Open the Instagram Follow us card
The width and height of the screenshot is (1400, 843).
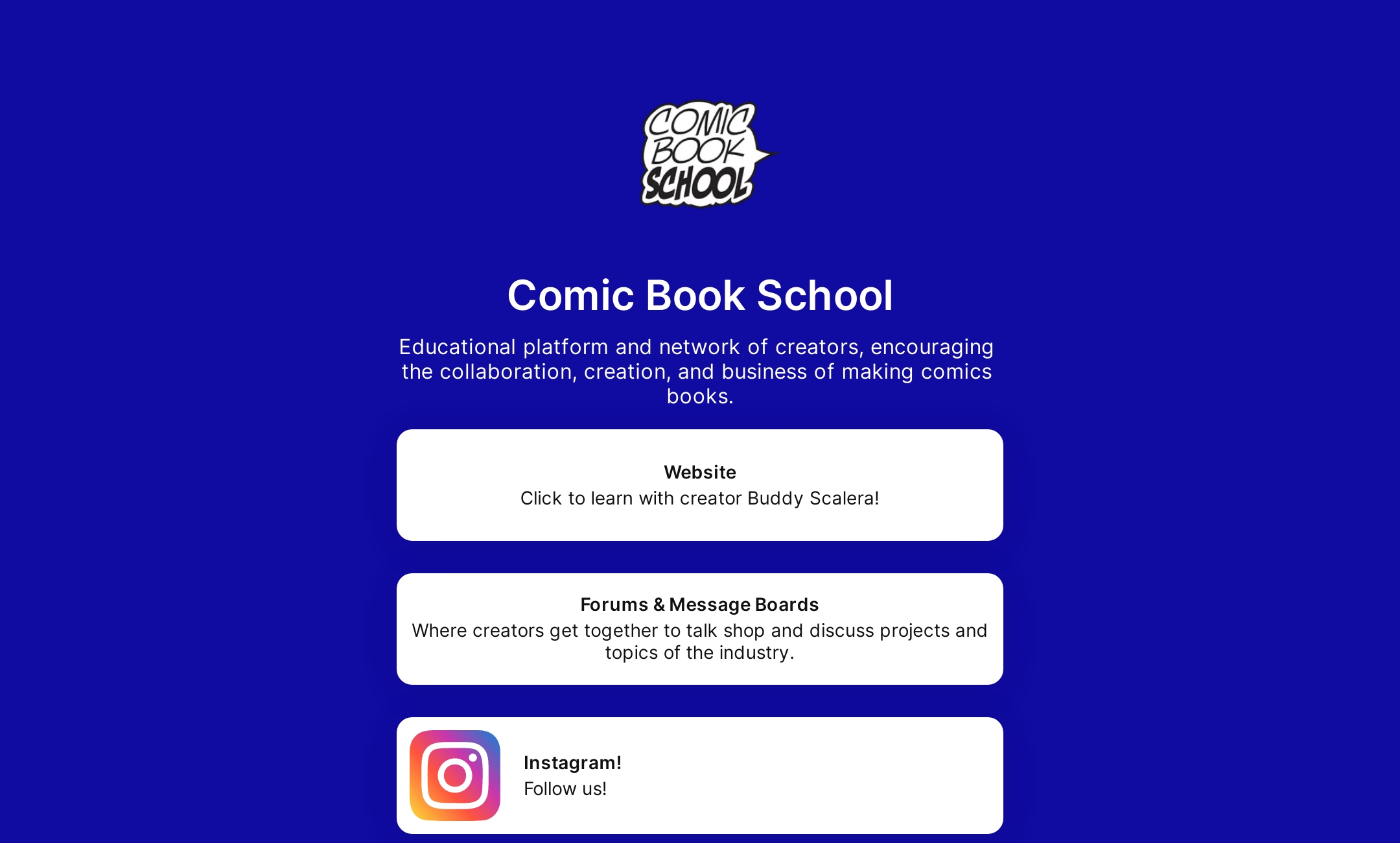699,775
